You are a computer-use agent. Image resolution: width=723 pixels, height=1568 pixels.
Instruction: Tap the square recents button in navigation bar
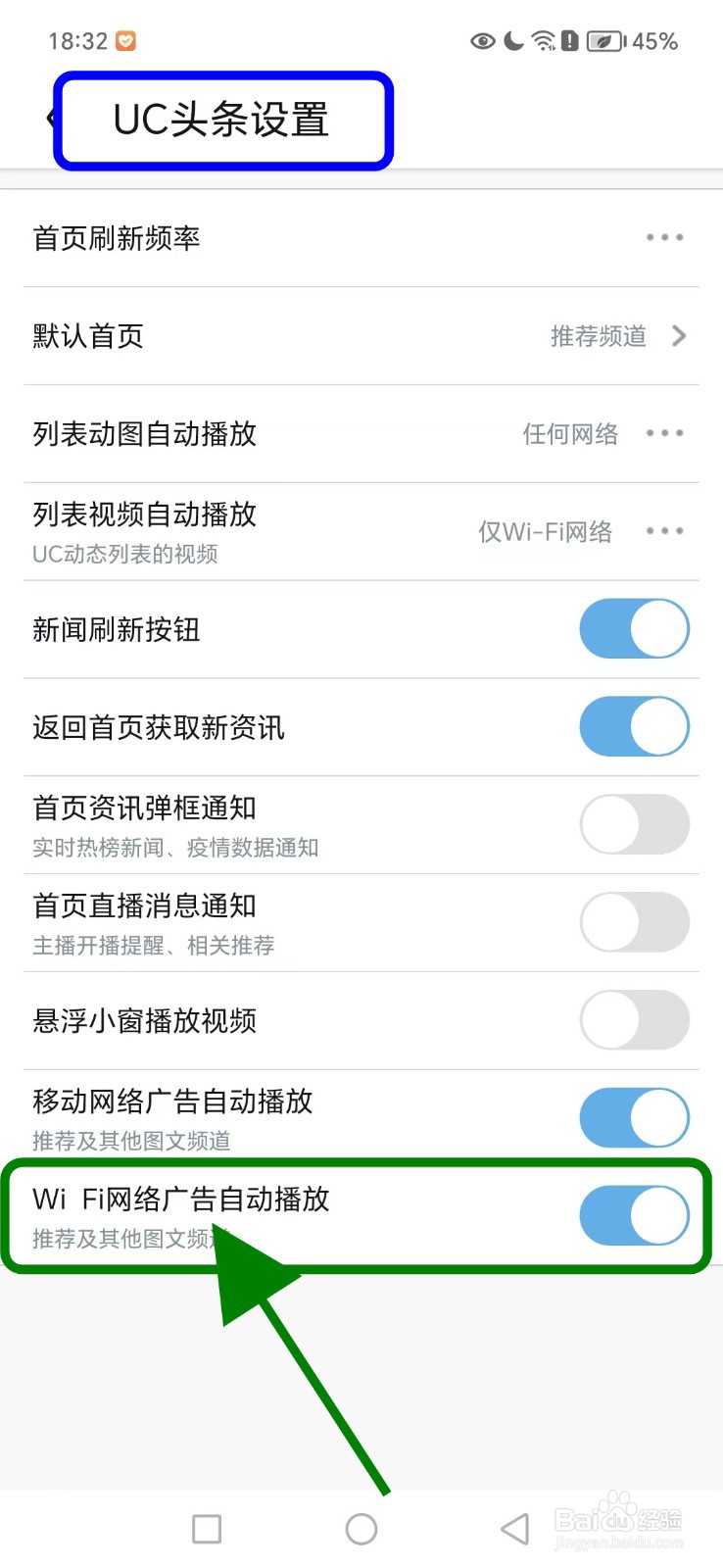(206, 1528)
